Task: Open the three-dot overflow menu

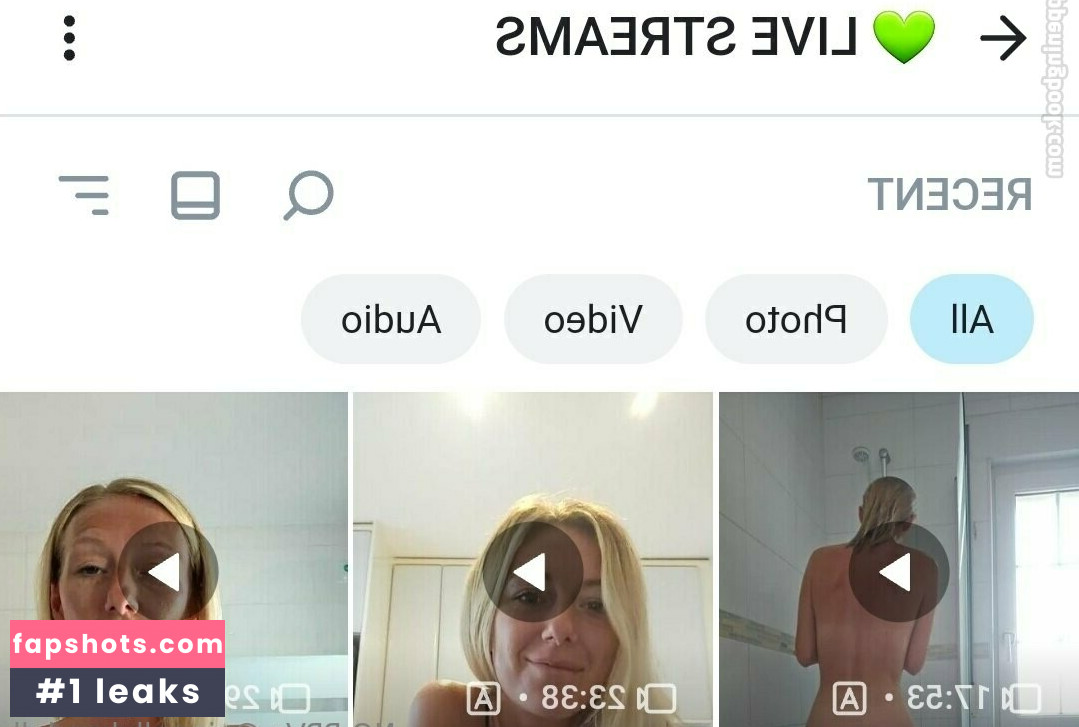Action: pyautogui.click(x=69, y=39)
